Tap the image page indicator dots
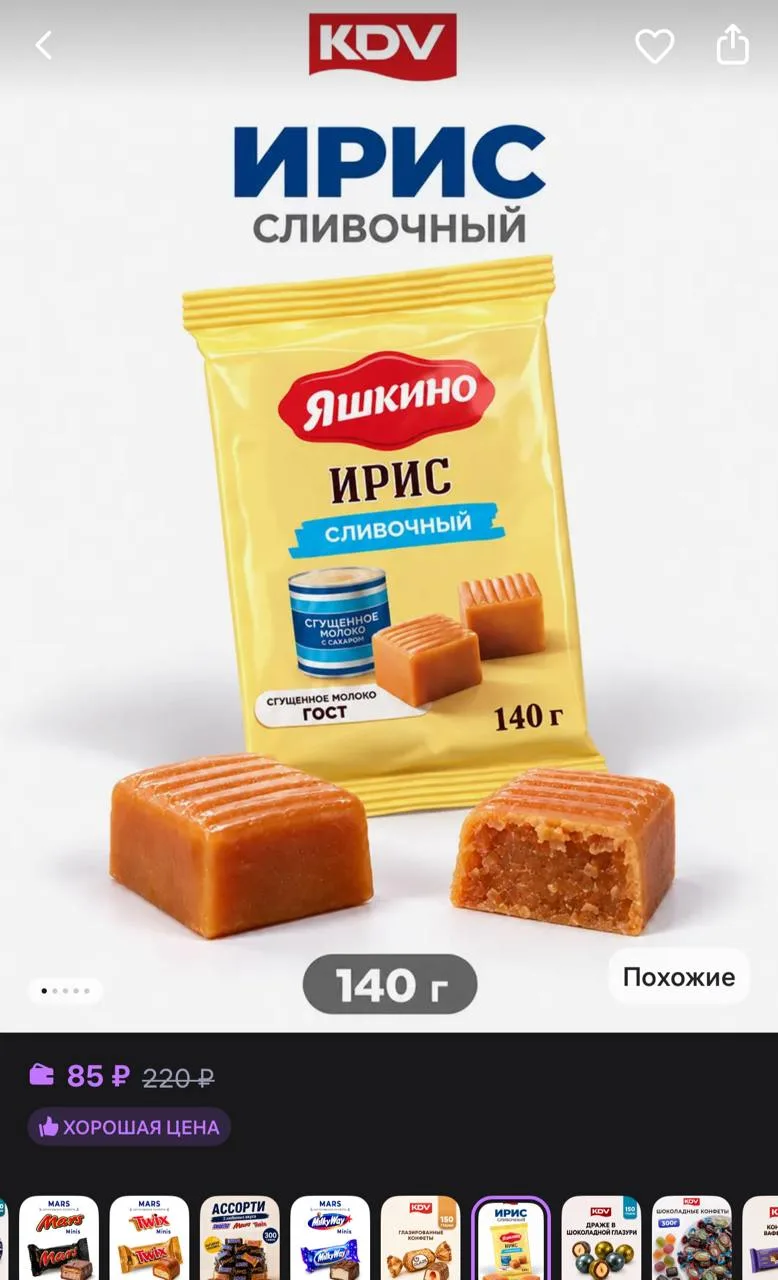Image resolution: width=778 pixels, height=1280 pixels. point(65,991)
